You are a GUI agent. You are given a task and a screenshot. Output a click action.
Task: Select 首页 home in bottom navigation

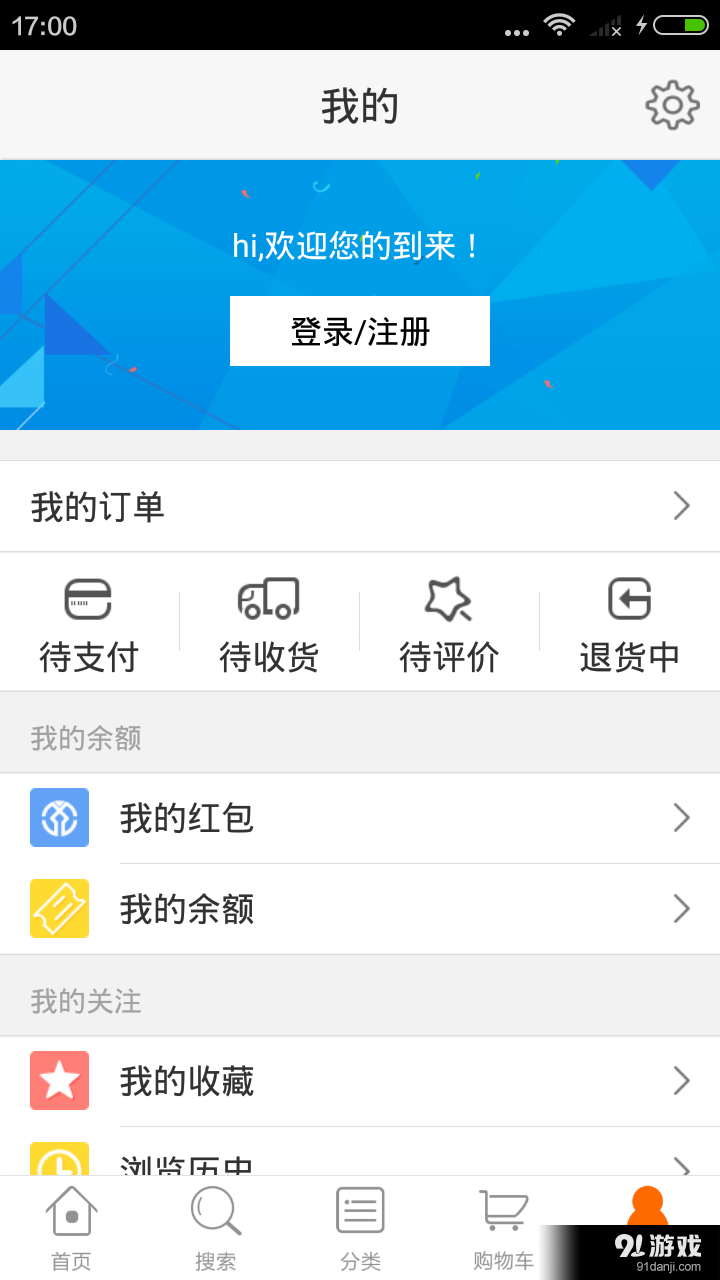point(71,1226)
